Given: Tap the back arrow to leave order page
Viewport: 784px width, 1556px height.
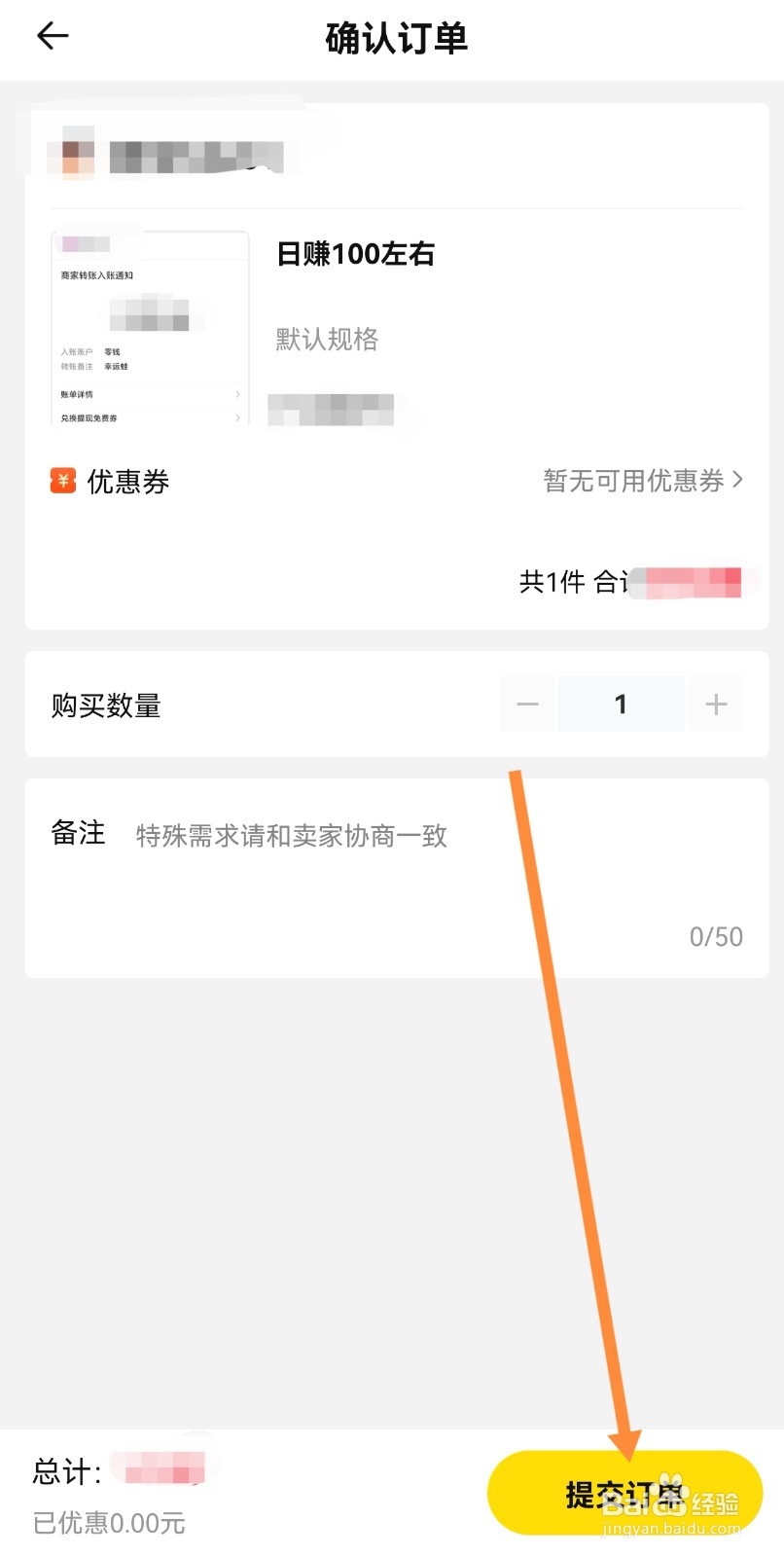Looking at the screenshot, I should [52, 35].
